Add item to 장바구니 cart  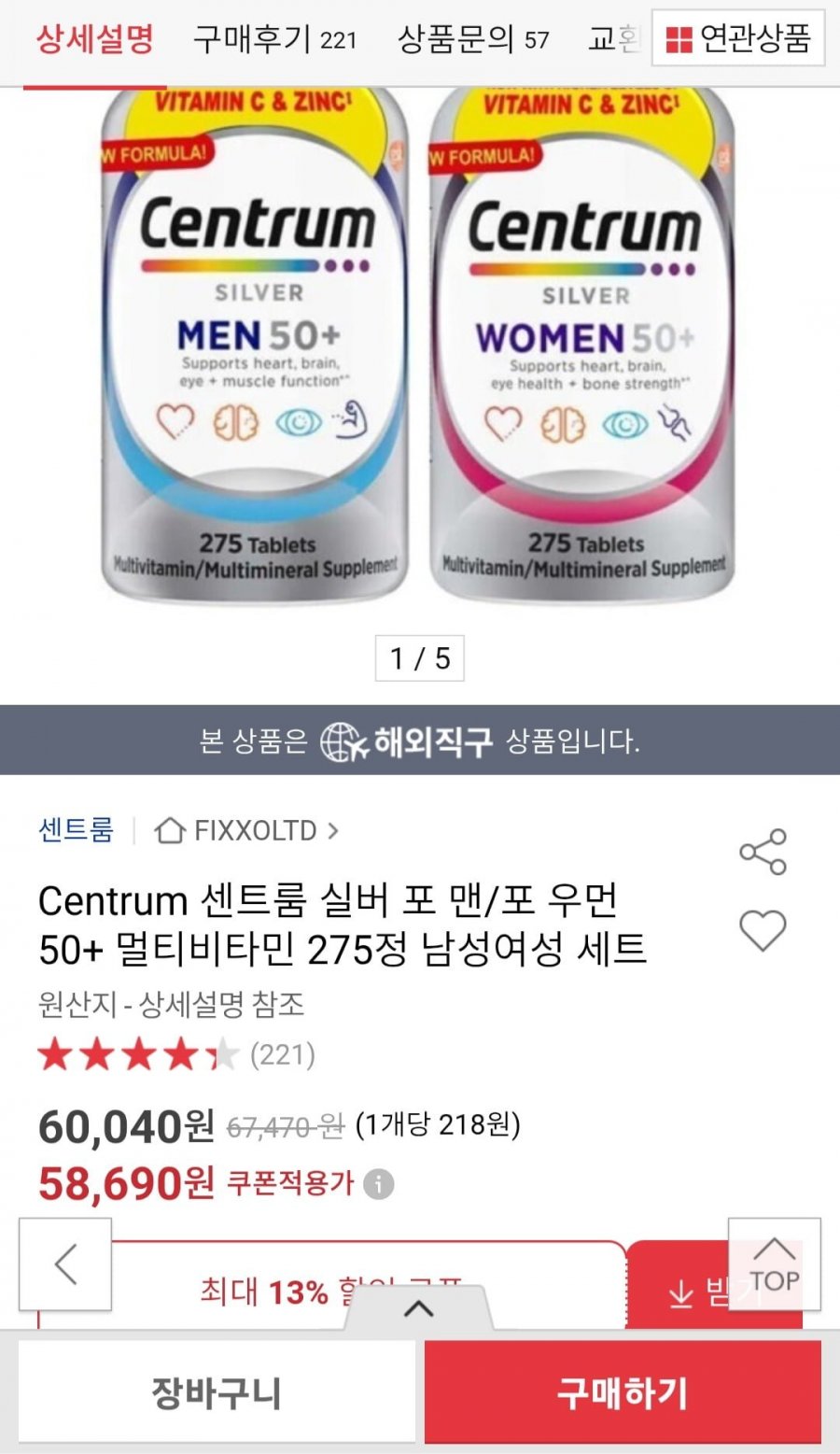217,1392
